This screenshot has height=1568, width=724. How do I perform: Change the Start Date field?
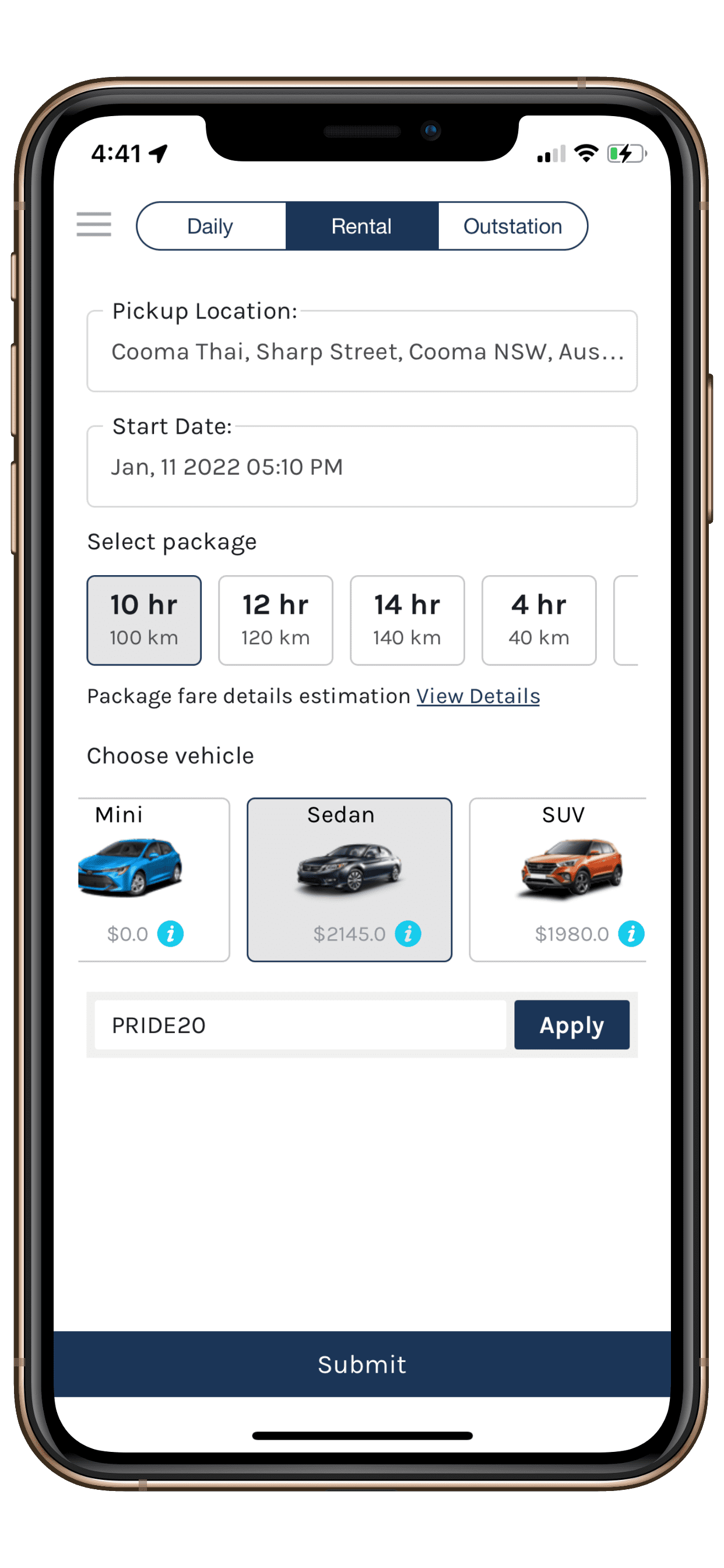pyautogui.click(x=362, y=467)
